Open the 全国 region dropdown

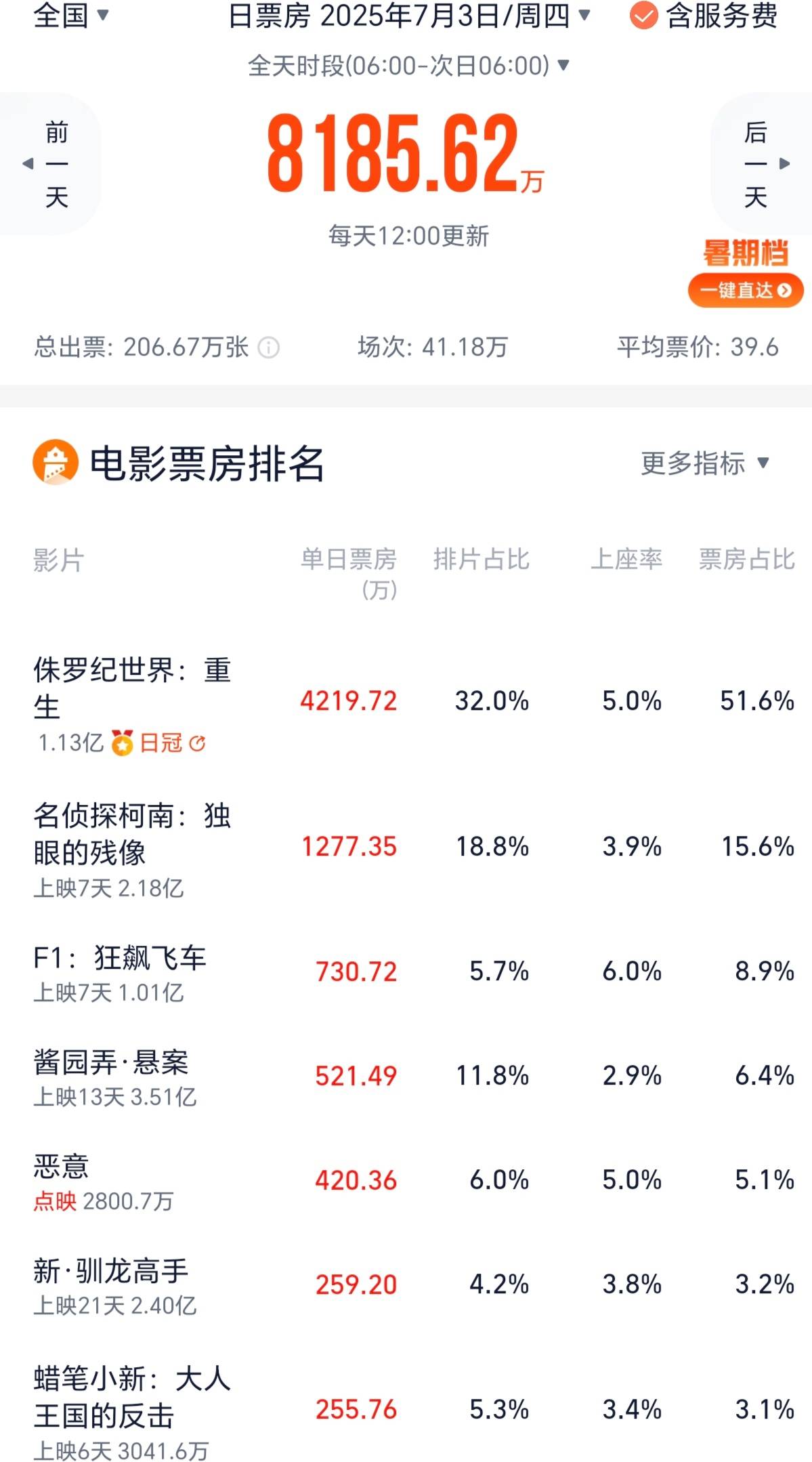[71, 15]
